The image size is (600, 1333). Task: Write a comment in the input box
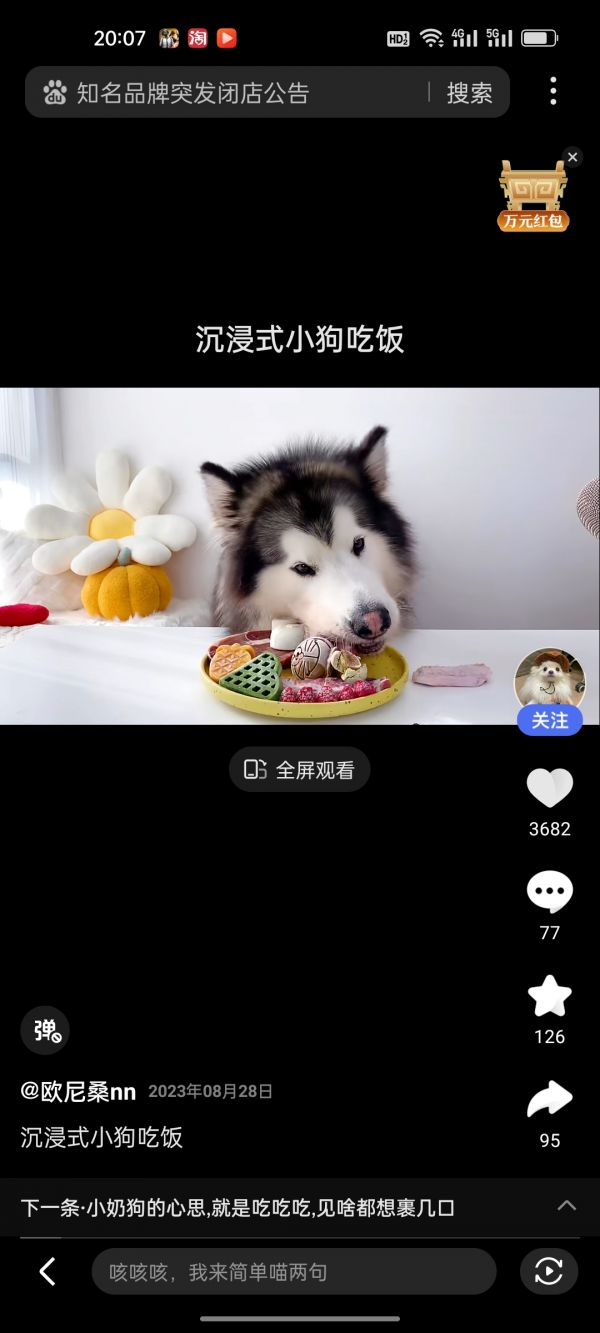coord(293,1272)
